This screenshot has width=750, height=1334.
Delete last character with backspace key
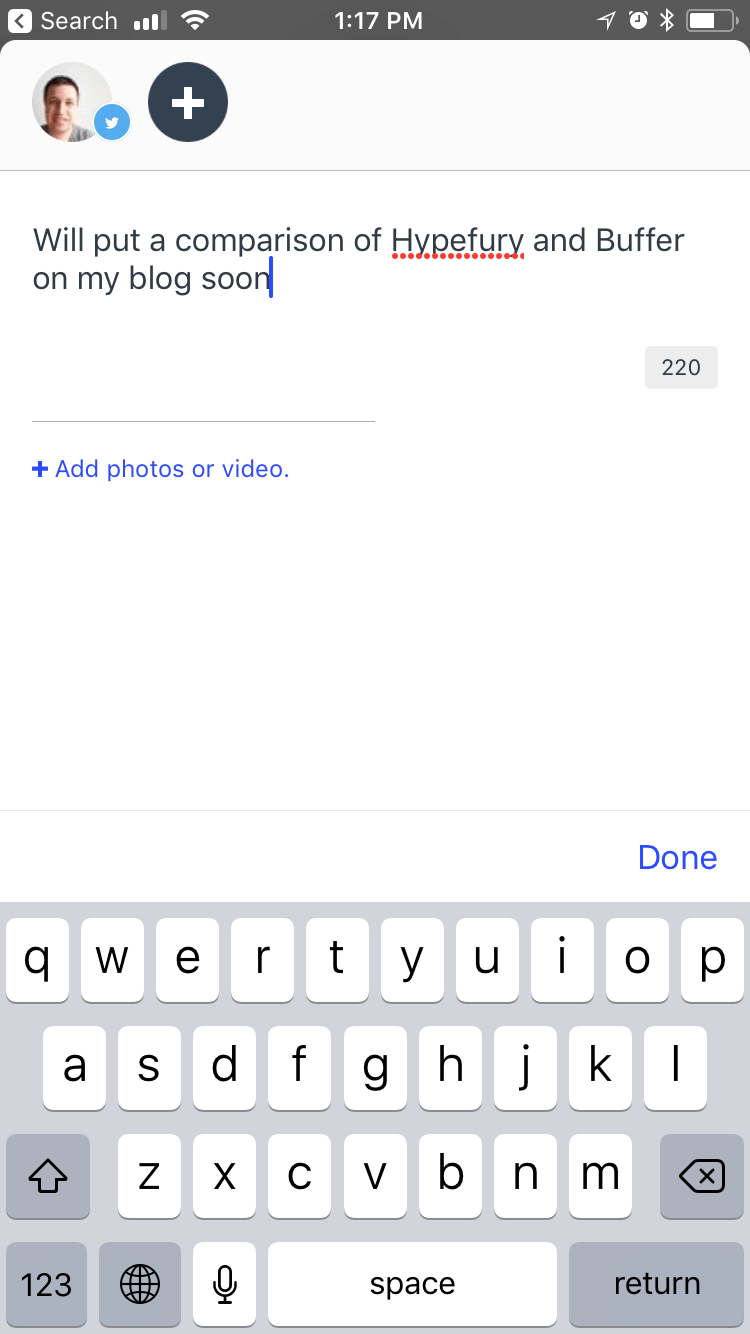click(x=702, y=1177)
